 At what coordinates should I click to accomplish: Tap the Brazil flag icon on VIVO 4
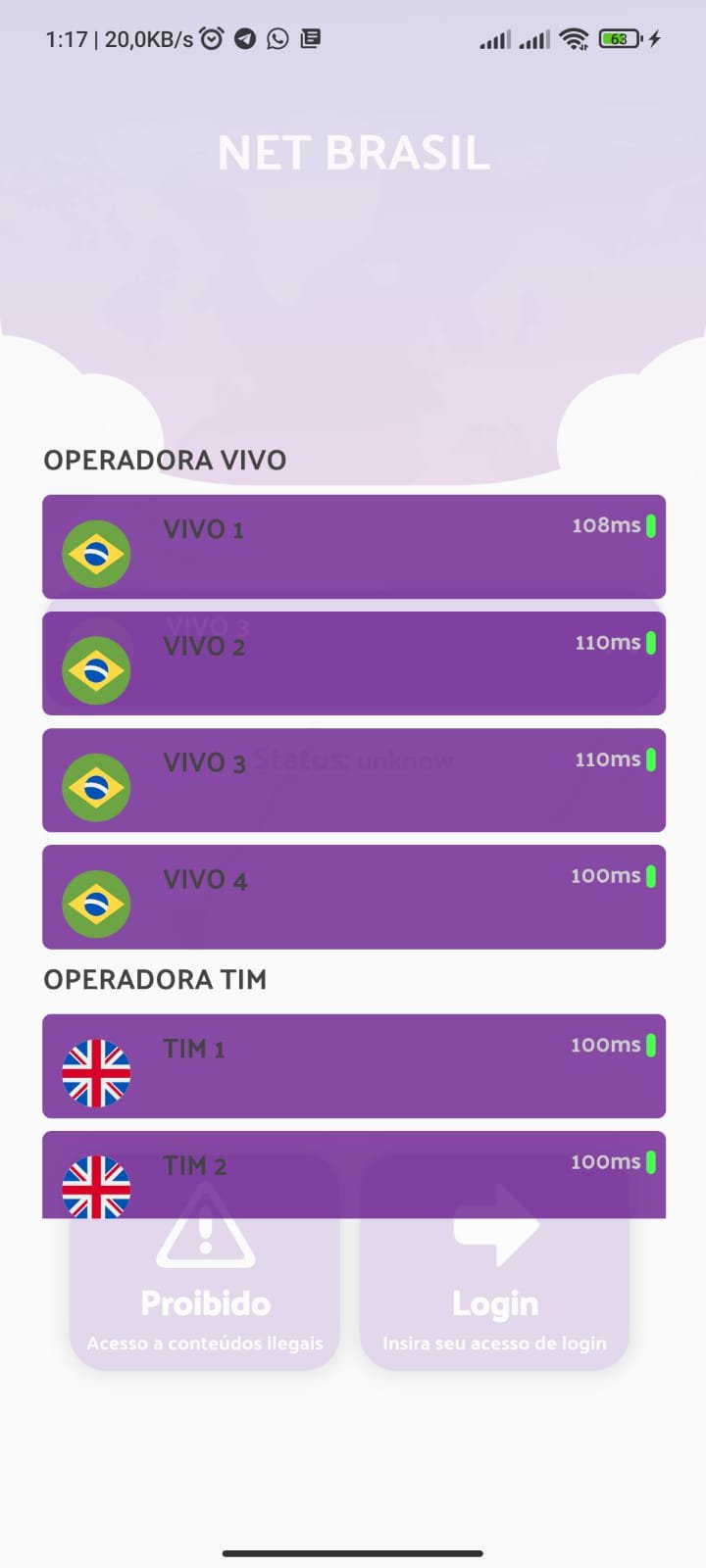[x=95, y=902]
